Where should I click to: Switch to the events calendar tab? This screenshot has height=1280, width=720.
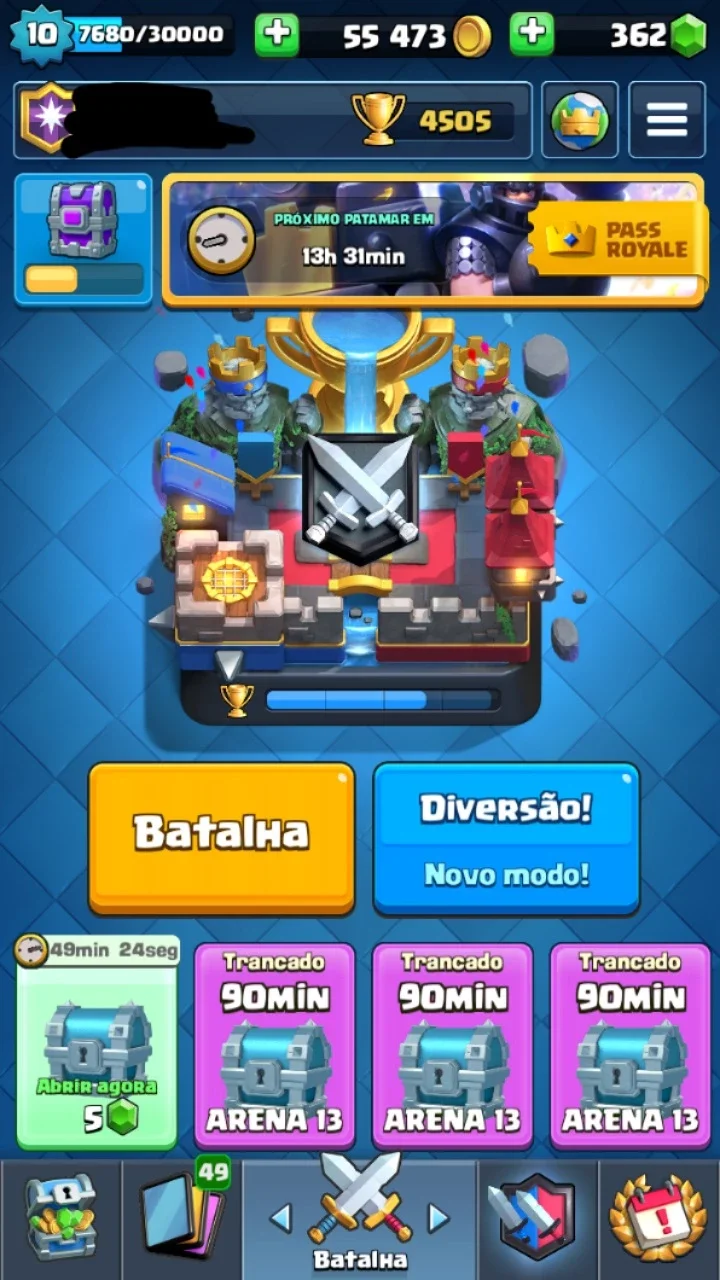659,1218
